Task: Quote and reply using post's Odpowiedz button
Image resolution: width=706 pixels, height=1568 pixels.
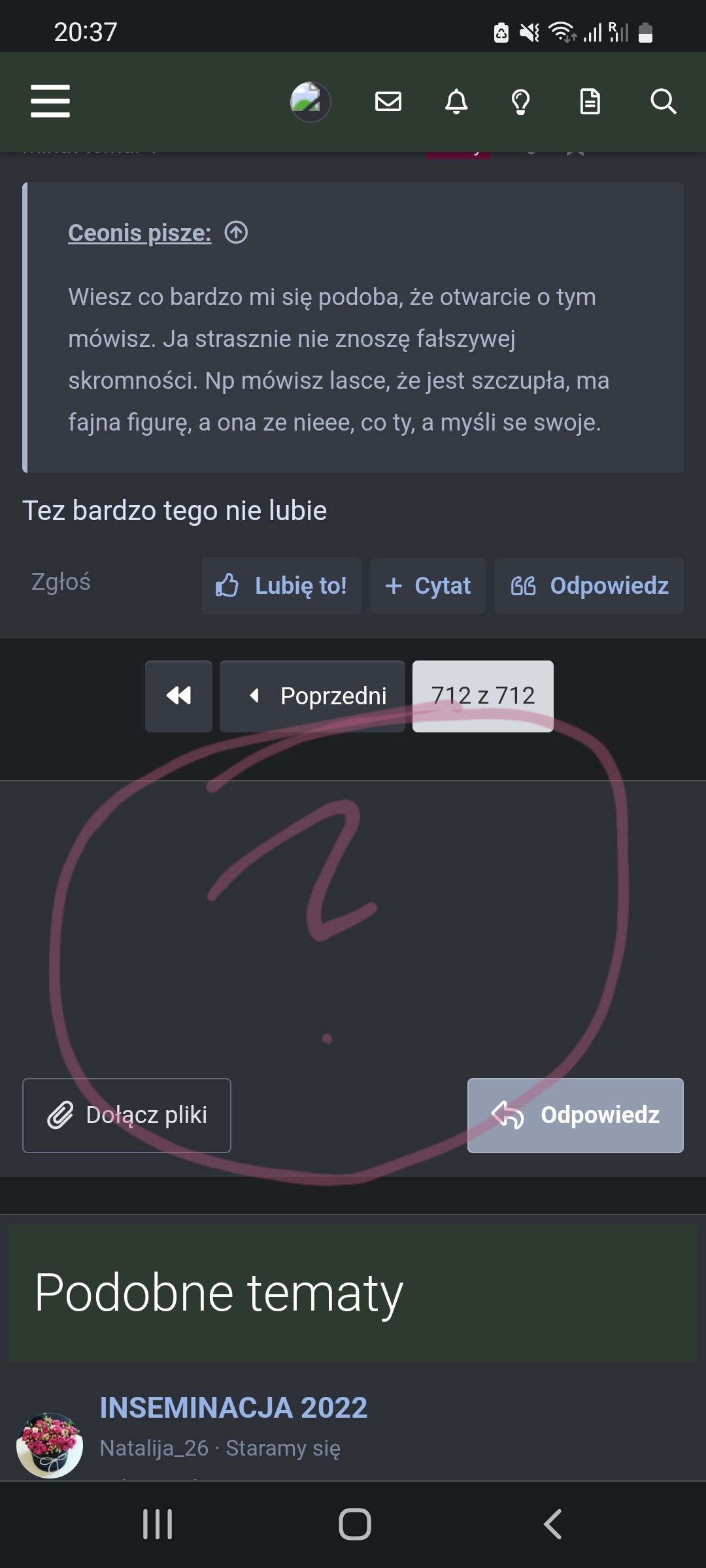Action: [589, 586]
